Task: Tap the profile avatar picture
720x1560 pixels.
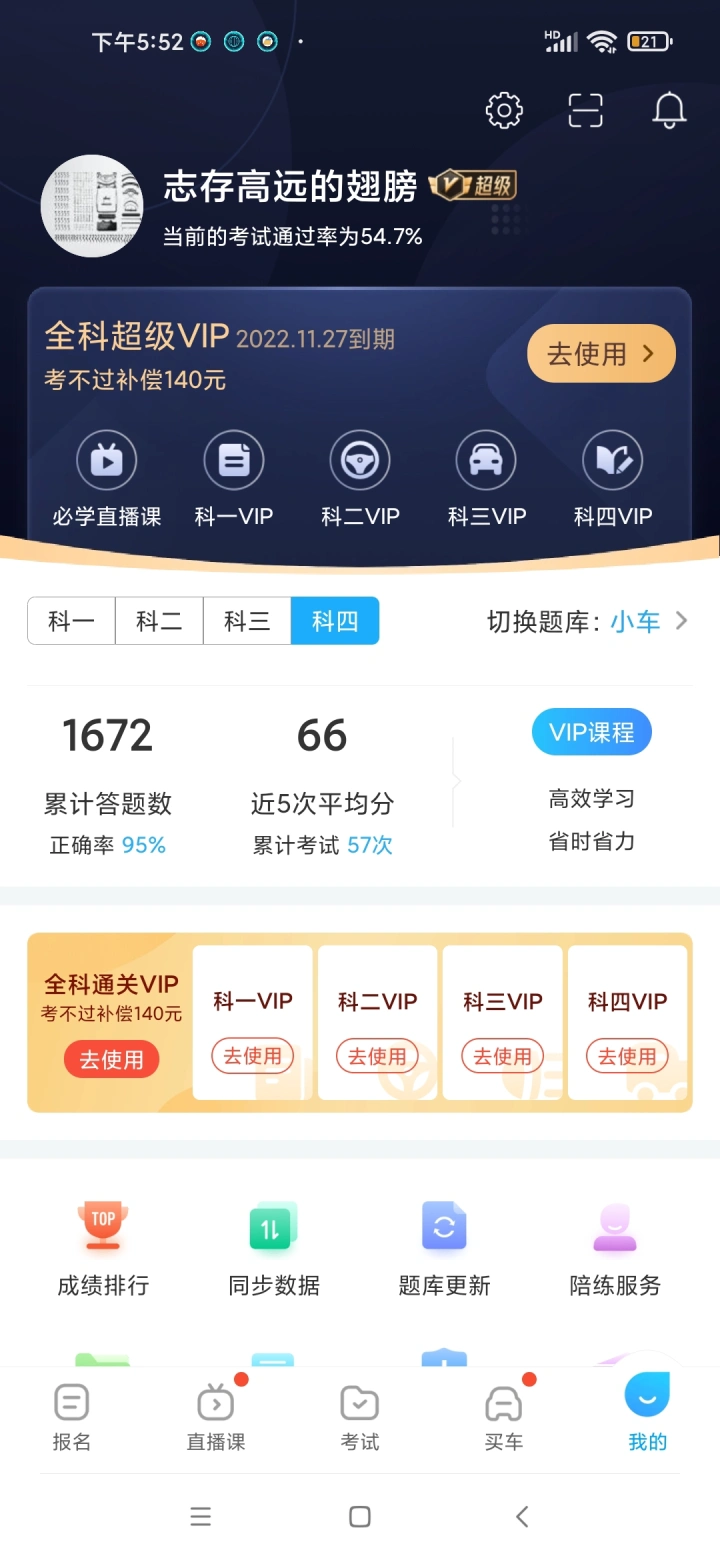Action: coord(92,206)
